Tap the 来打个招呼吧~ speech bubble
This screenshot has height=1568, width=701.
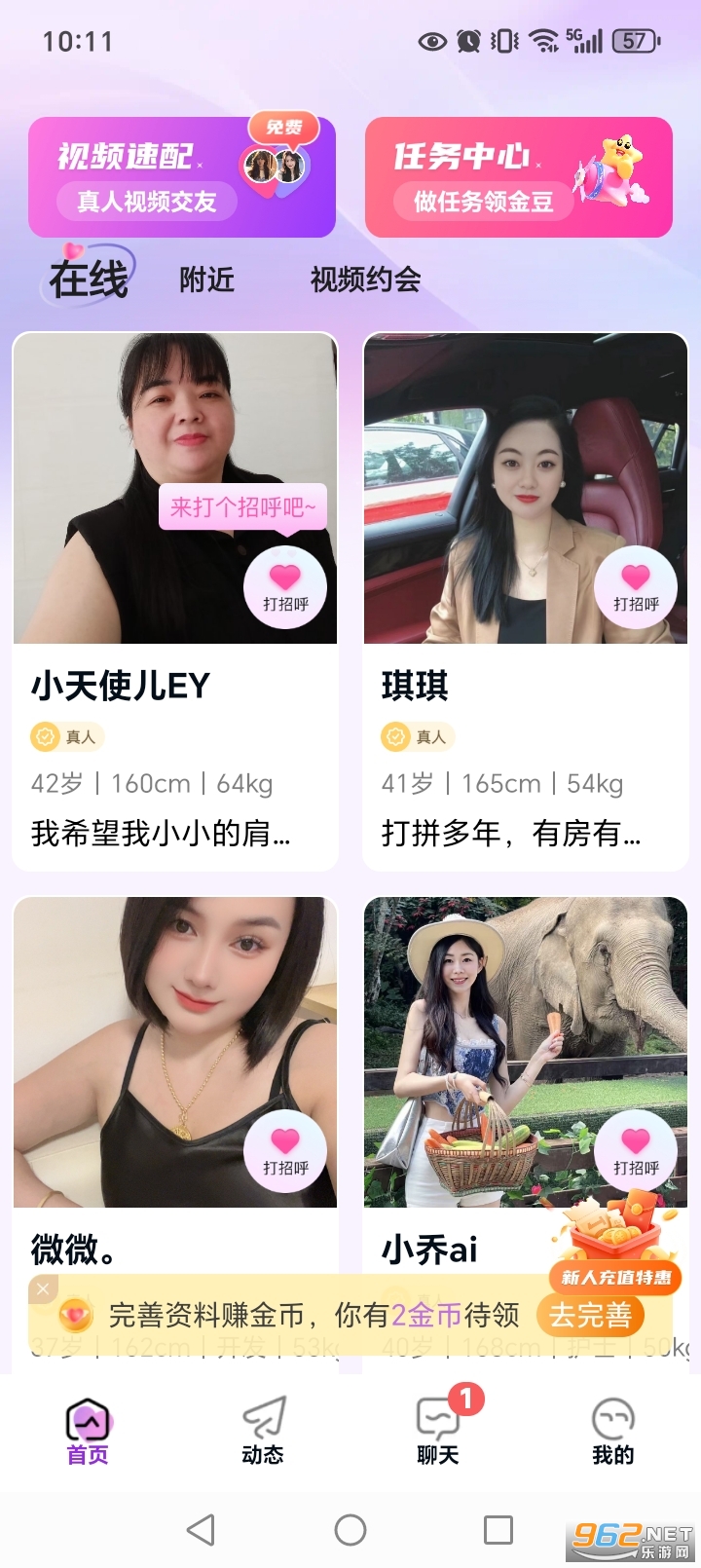click(x=244, y=507)
